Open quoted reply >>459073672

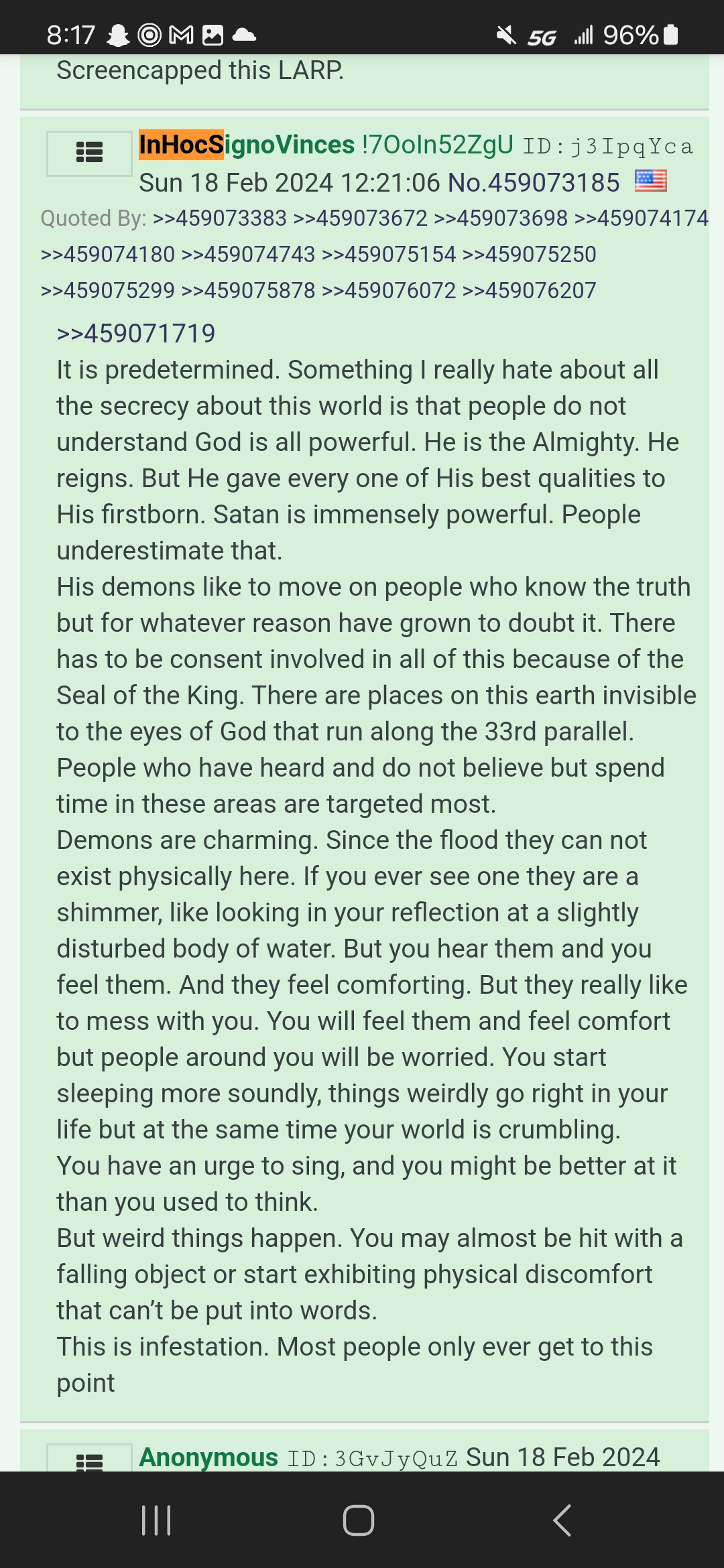[x=361, y=218]
